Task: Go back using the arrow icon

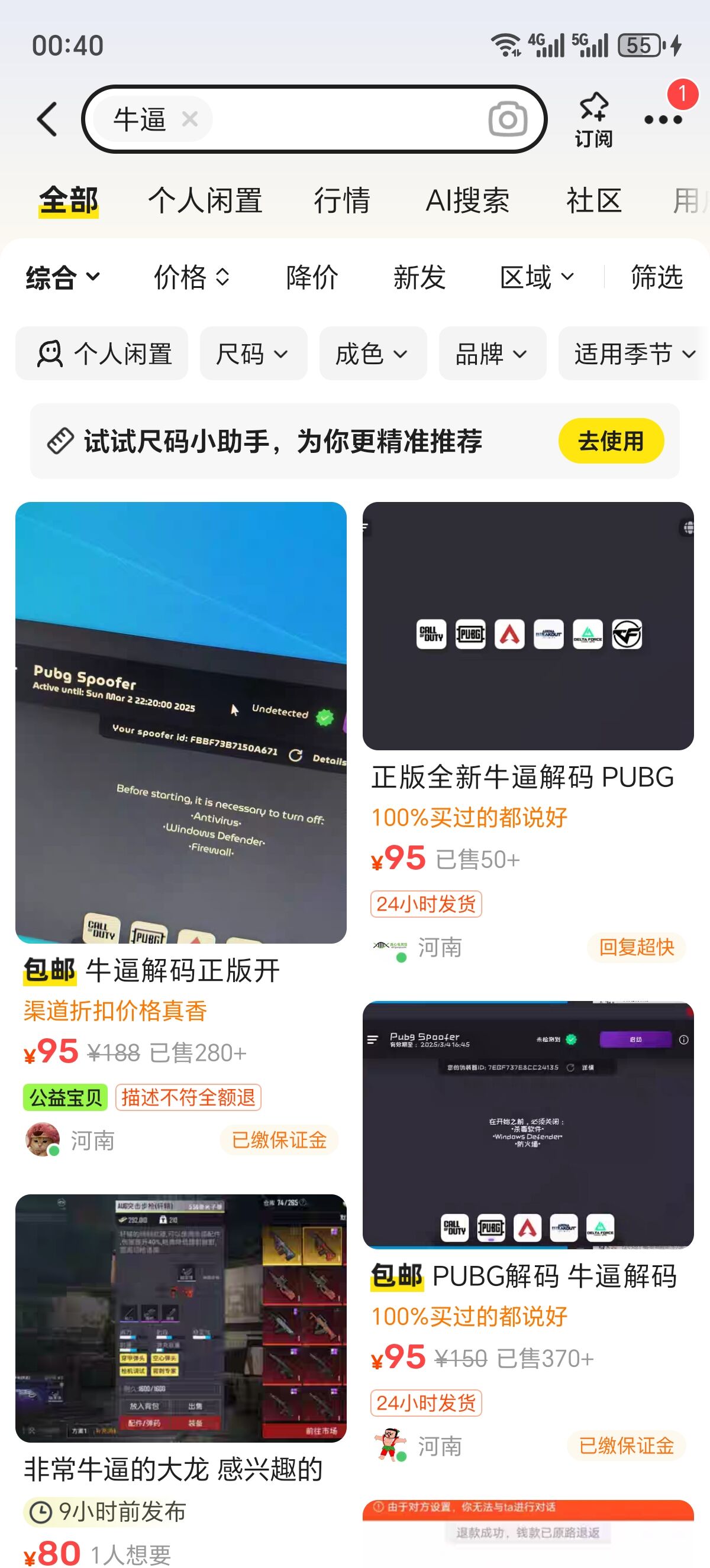Action: [x=47, y=119]
